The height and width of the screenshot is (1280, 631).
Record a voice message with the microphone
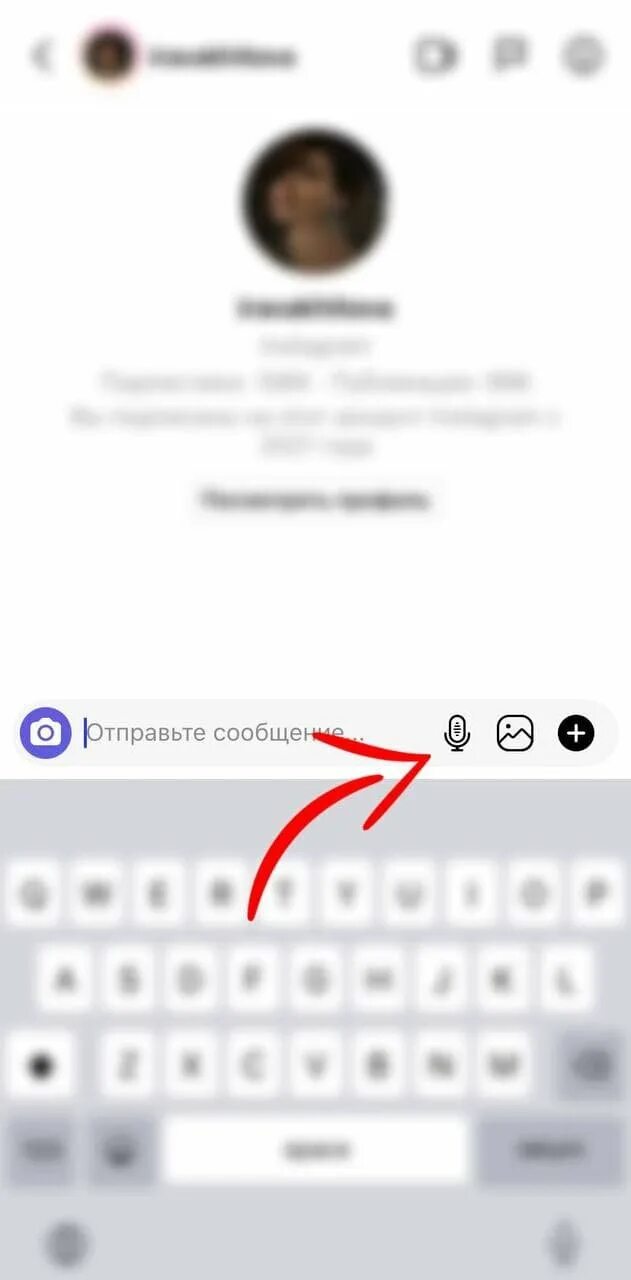[x=457, y=733]
